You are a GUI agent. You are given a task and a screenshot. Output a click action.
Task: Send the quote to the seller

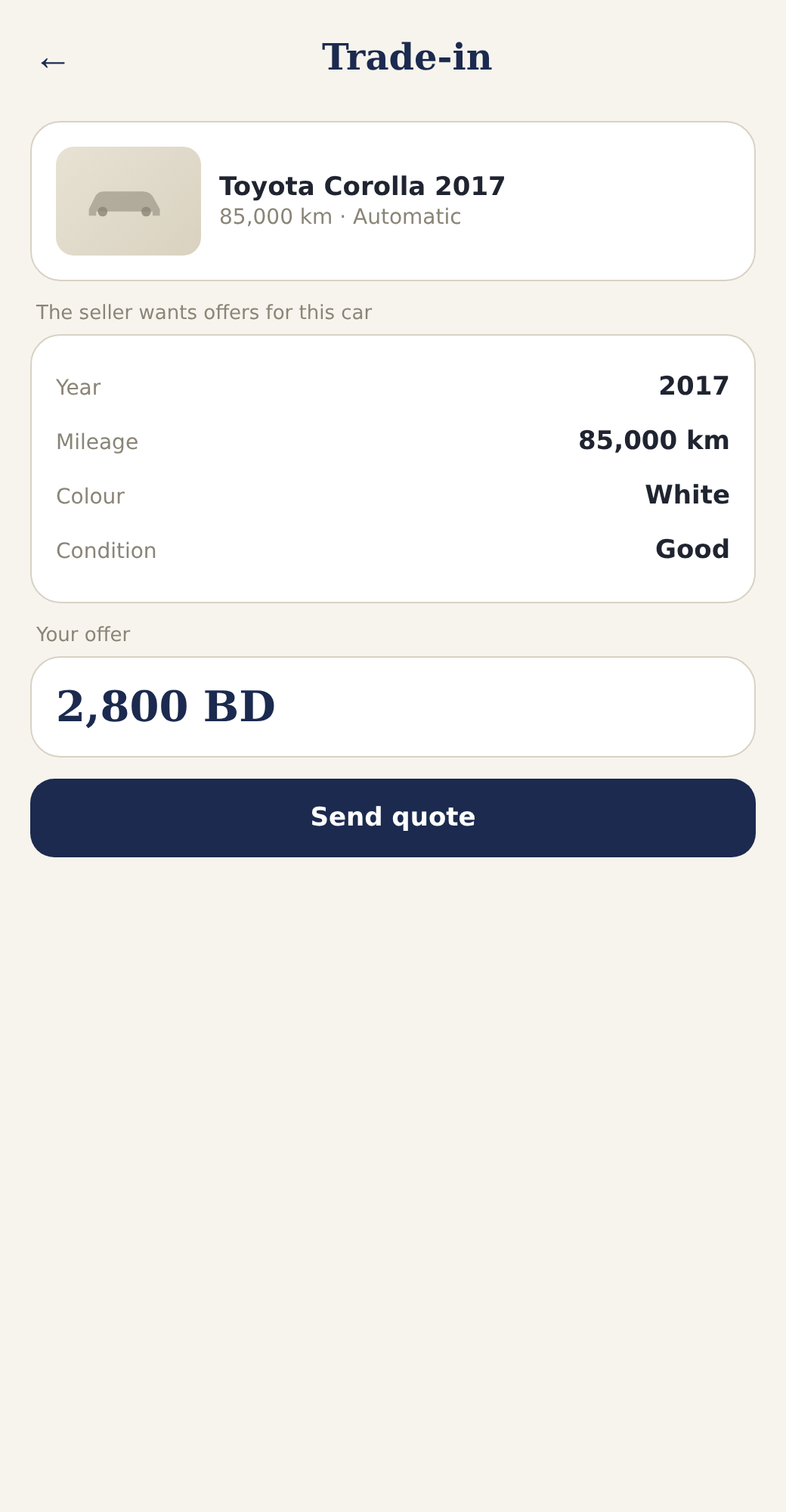(x=393, y=818)
